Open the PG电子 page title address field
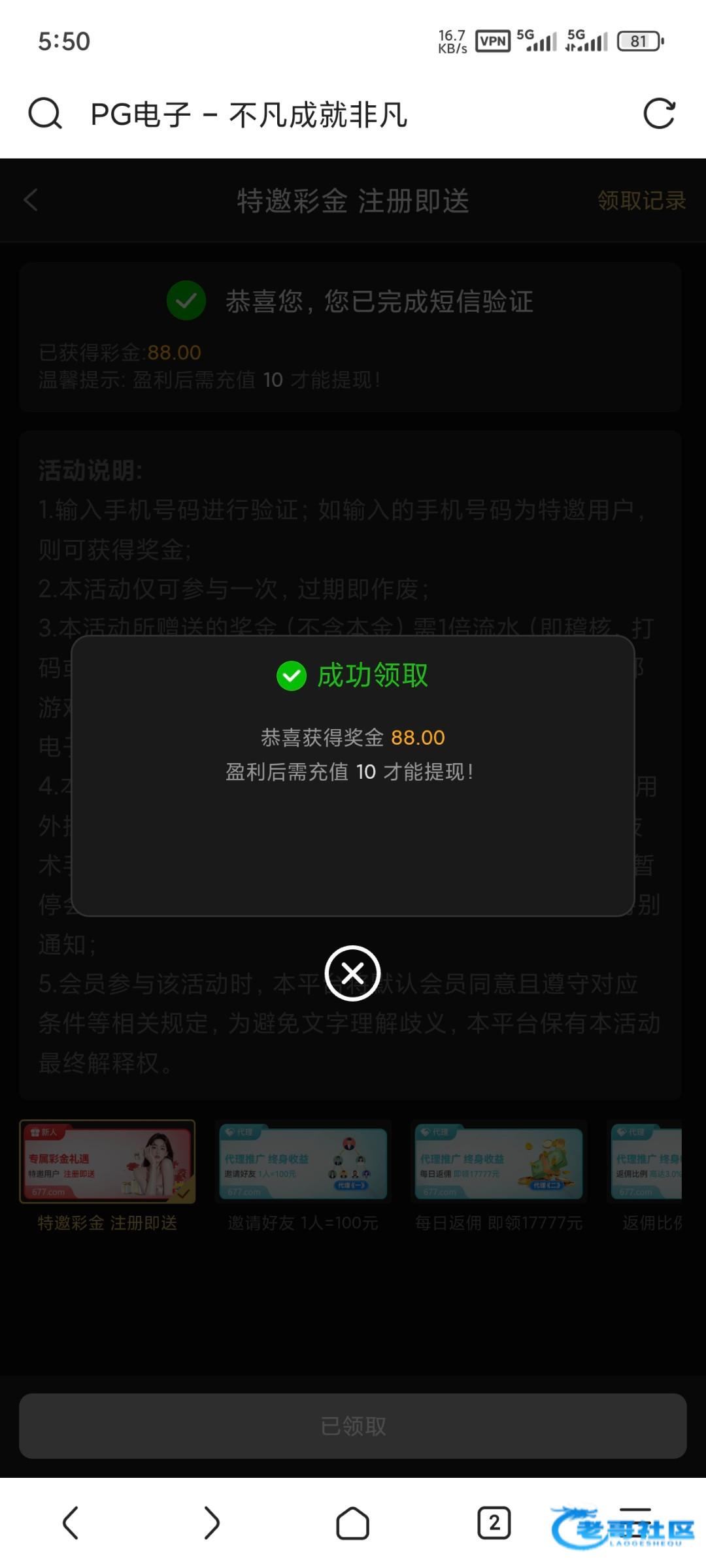 (248, 115)
